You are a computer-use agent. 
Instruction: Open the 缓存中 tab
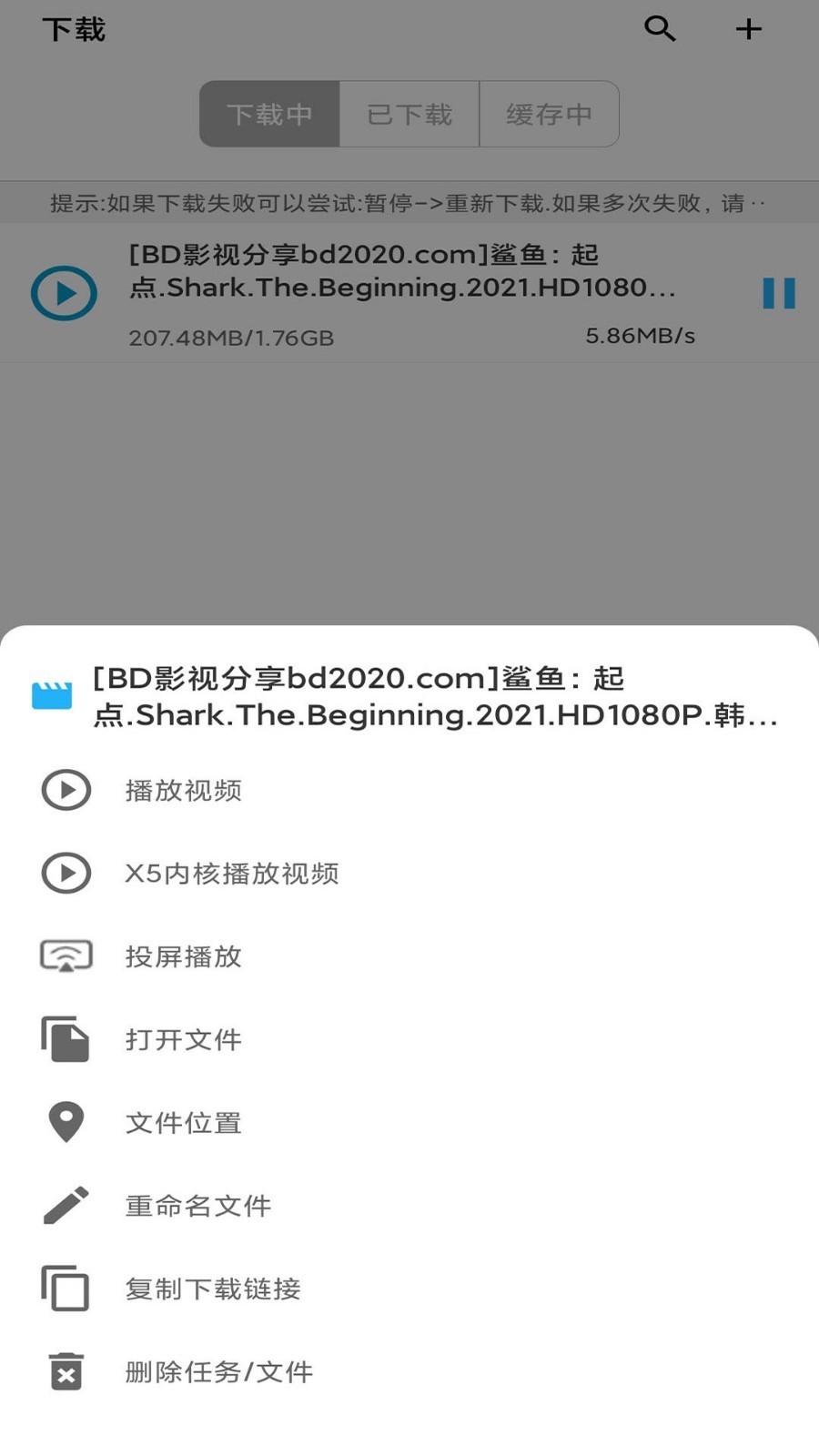click(550, 114)
